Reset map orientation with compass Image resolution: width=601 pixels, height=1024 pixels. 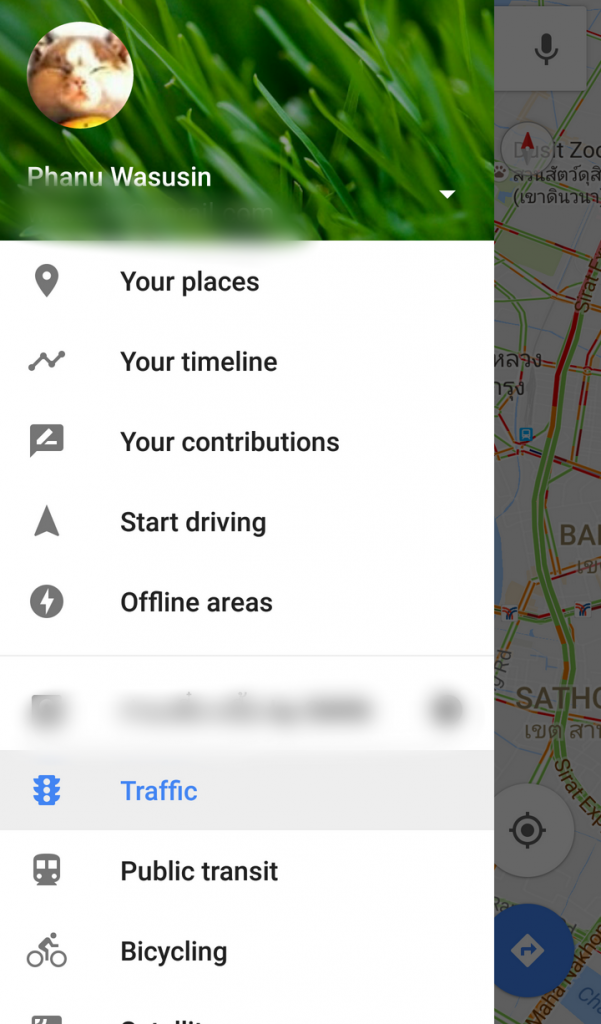527,146
